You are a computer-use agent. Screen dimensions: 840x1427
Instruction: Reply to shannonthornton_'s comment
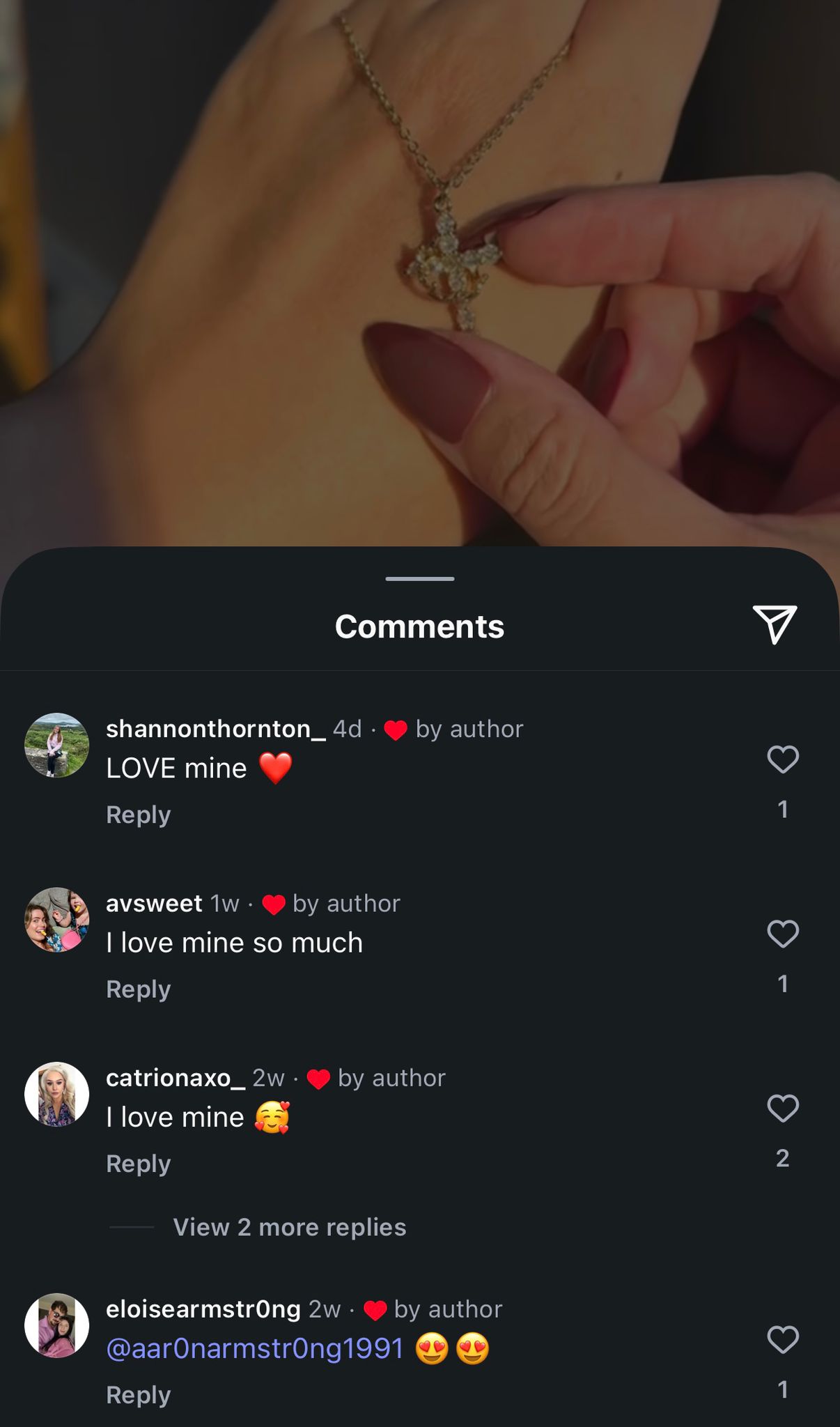click(138, 815)
